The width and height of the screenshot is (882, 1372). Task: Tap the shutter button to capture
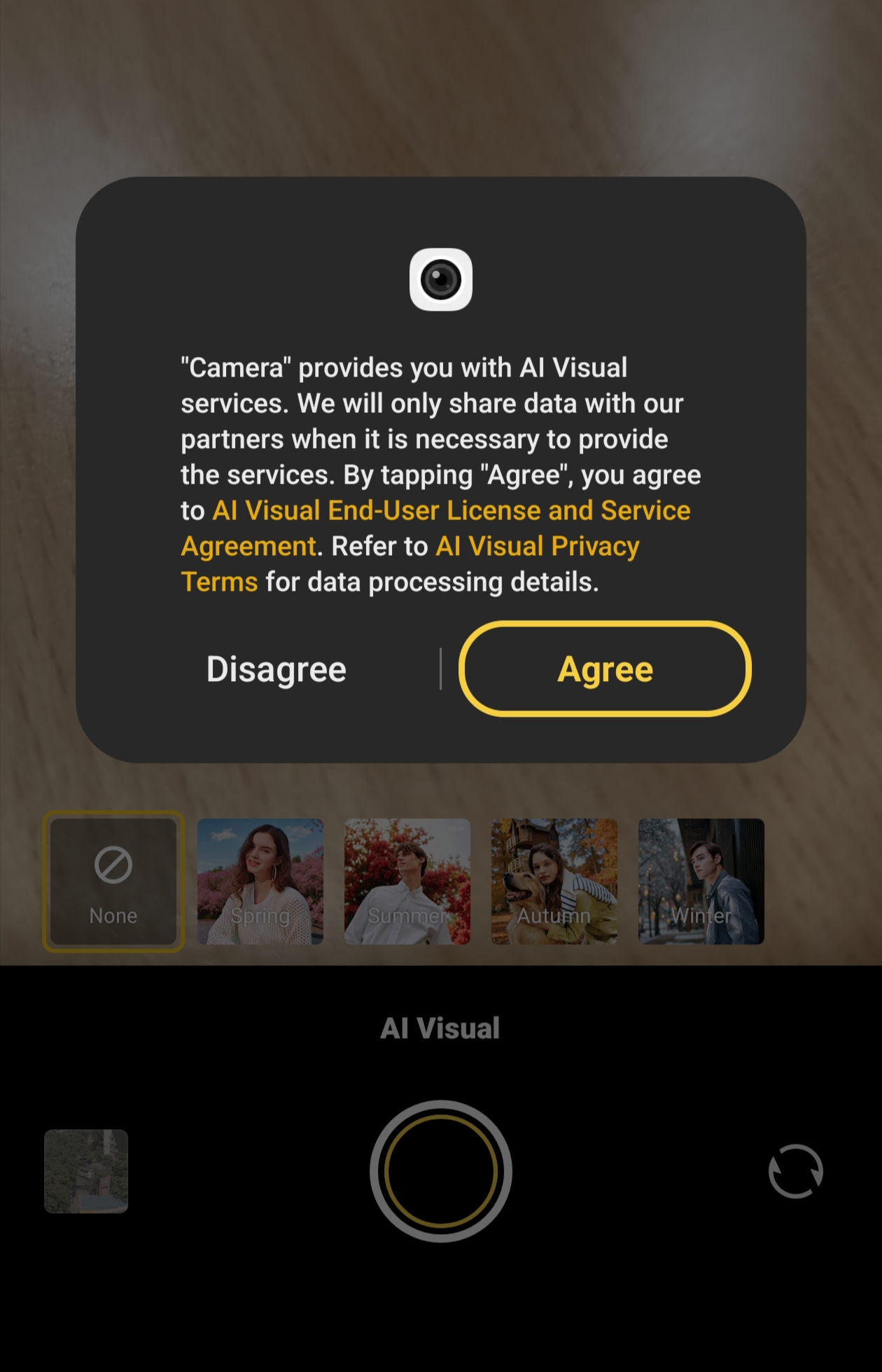pyautogui.click(x=441, y=1171)
